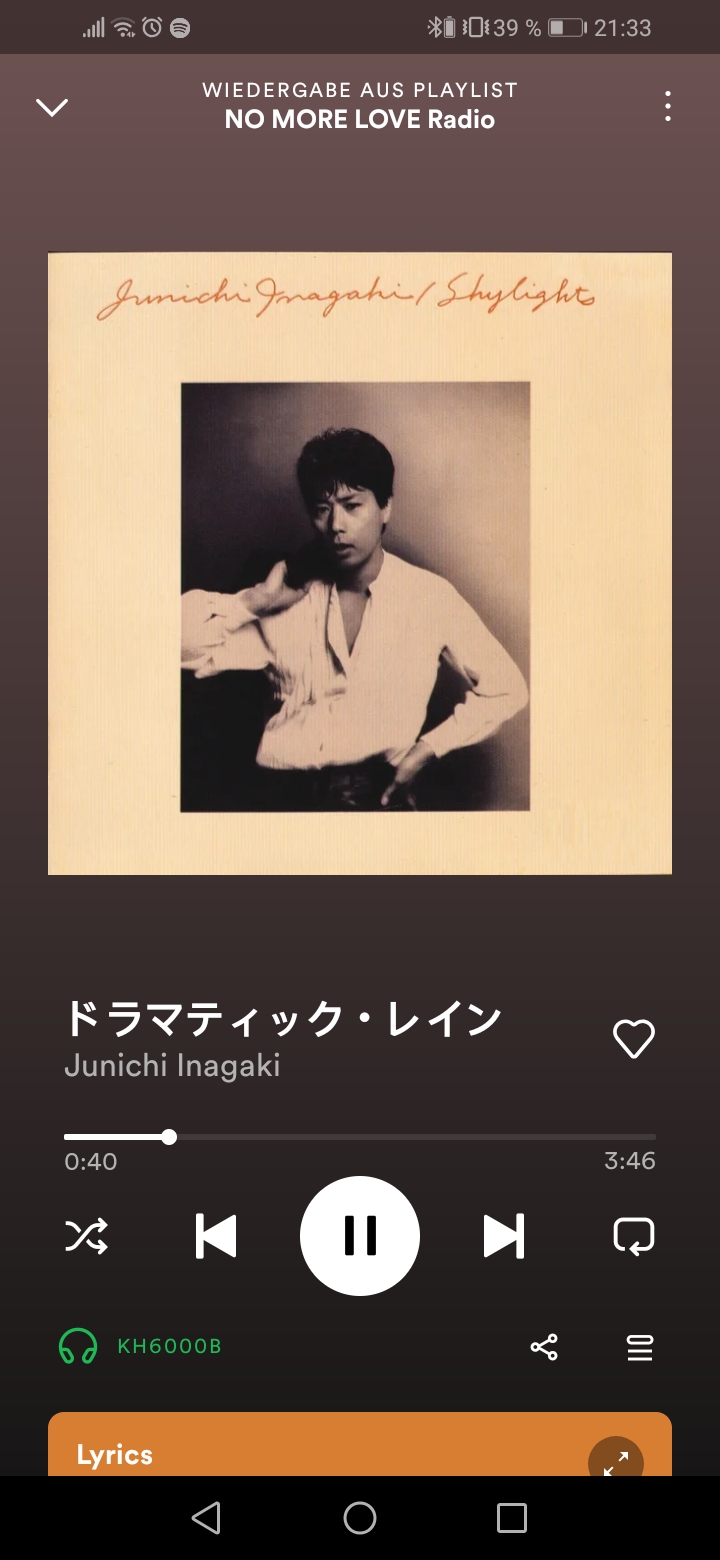Open the three-dot options menu
This screenshot has height=1560, width=720.
(x=667, y=107)
